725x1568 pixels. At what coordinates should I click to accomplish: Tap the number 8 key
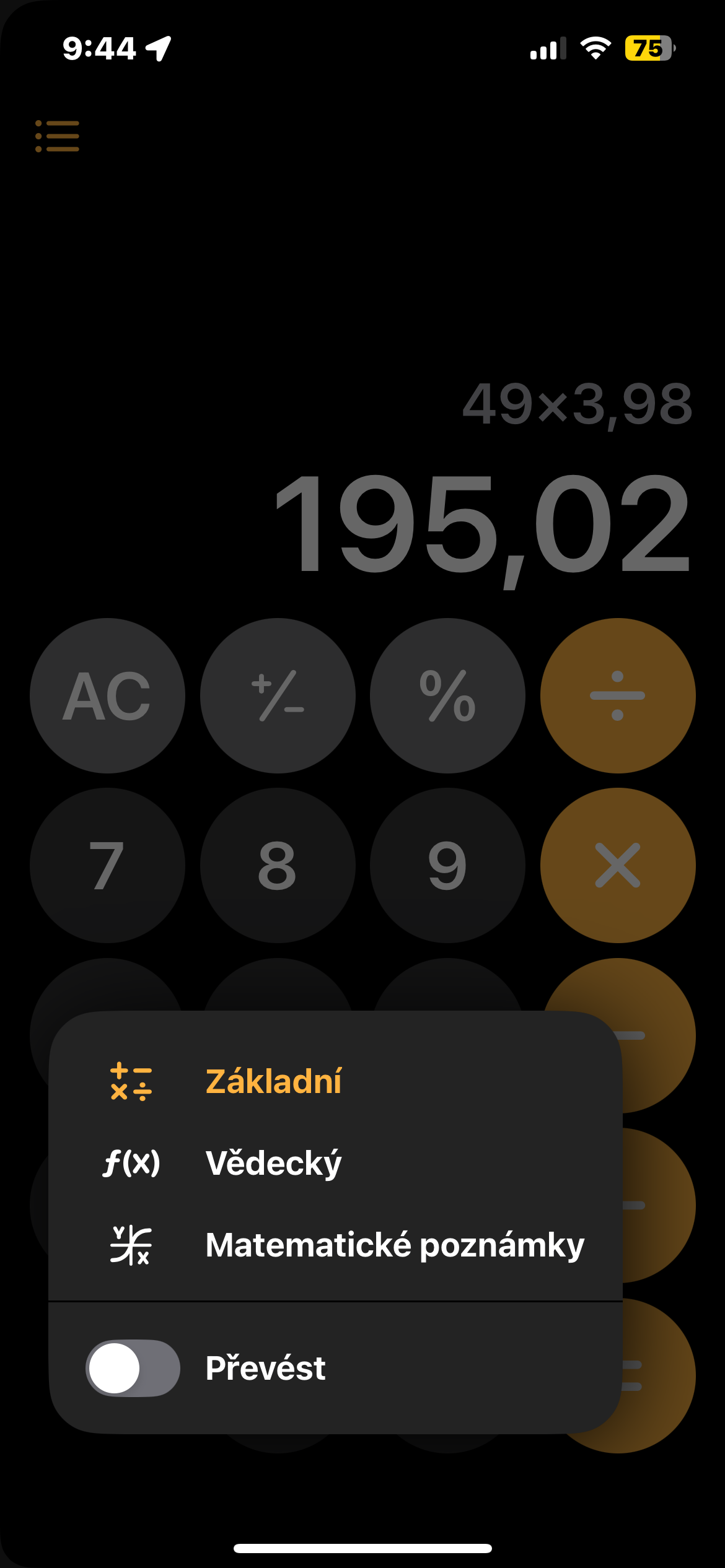pos(278,865)
